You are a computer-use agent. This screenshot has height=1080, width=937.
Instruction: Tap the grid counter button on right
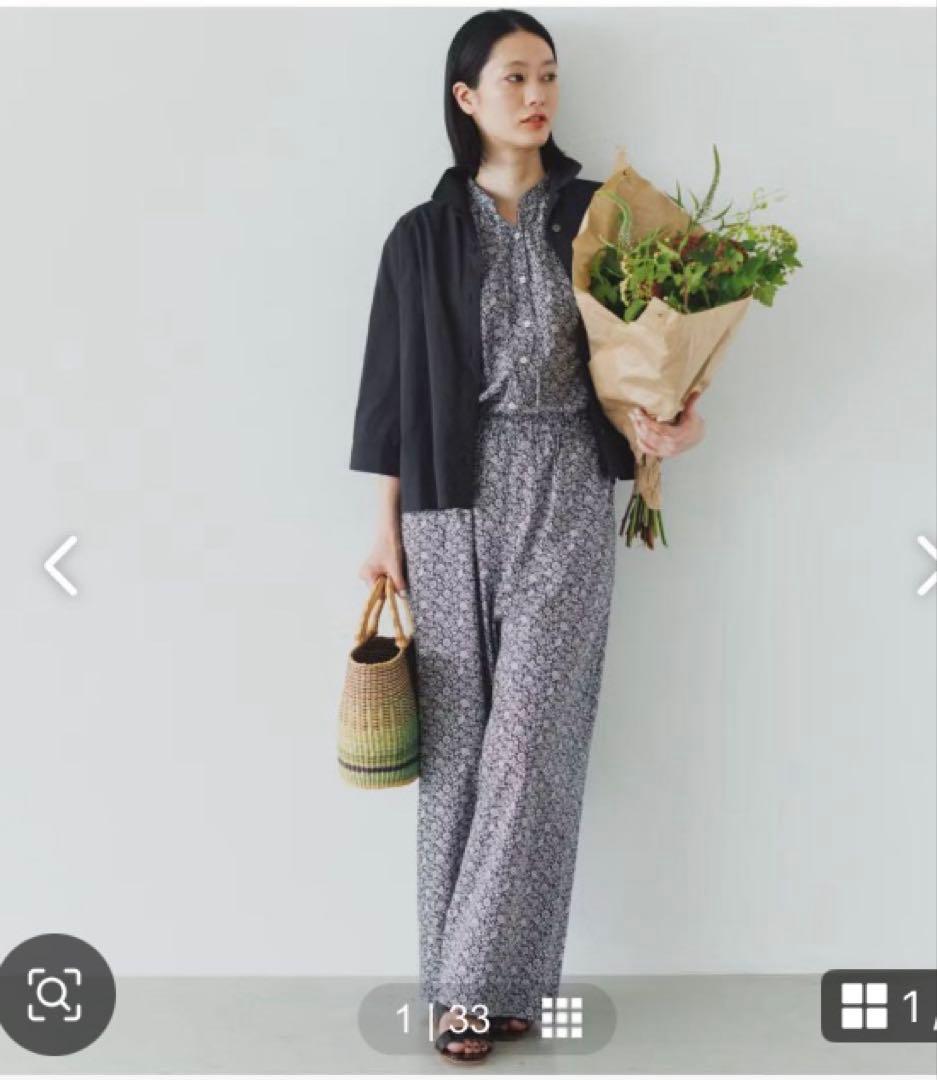[x=880, y=1005]
